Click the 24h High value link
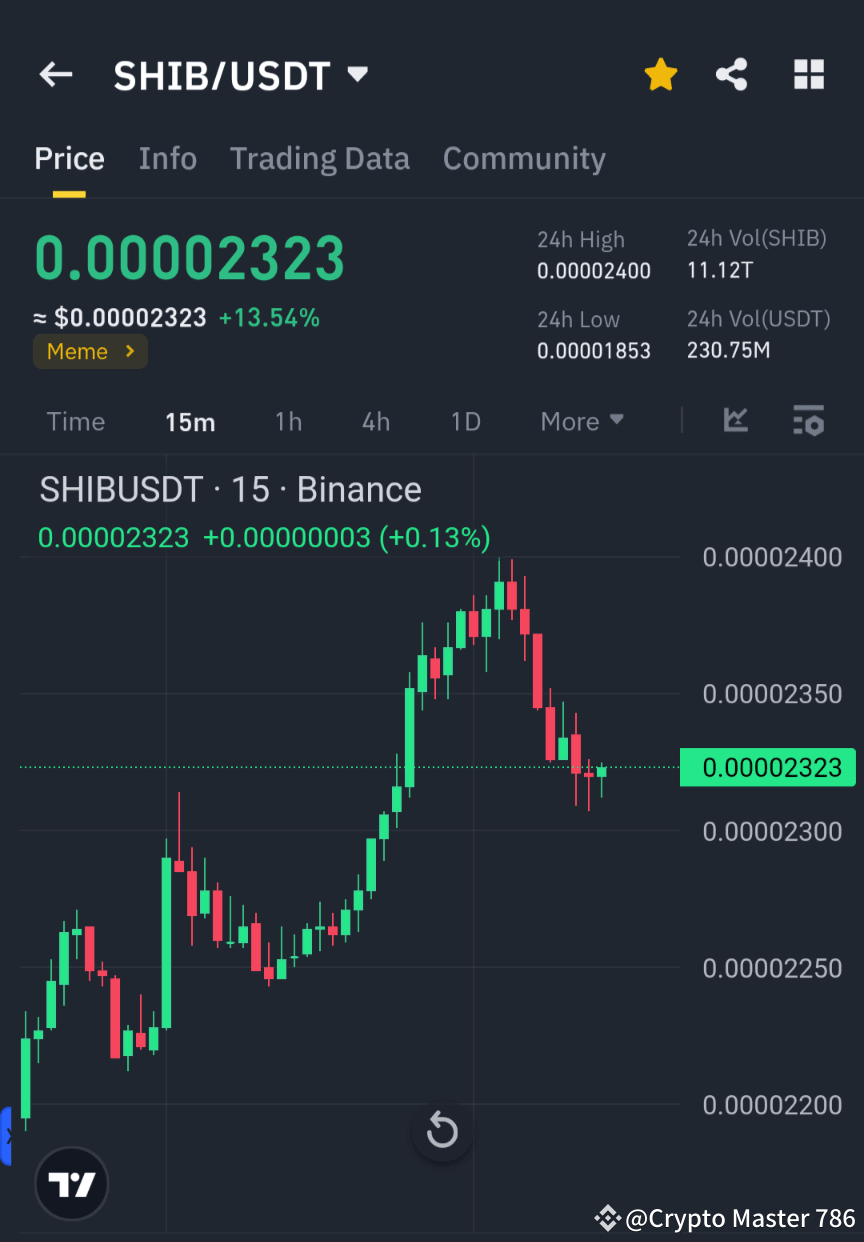This screenshot has width=864, height=1242. [595, 270]
